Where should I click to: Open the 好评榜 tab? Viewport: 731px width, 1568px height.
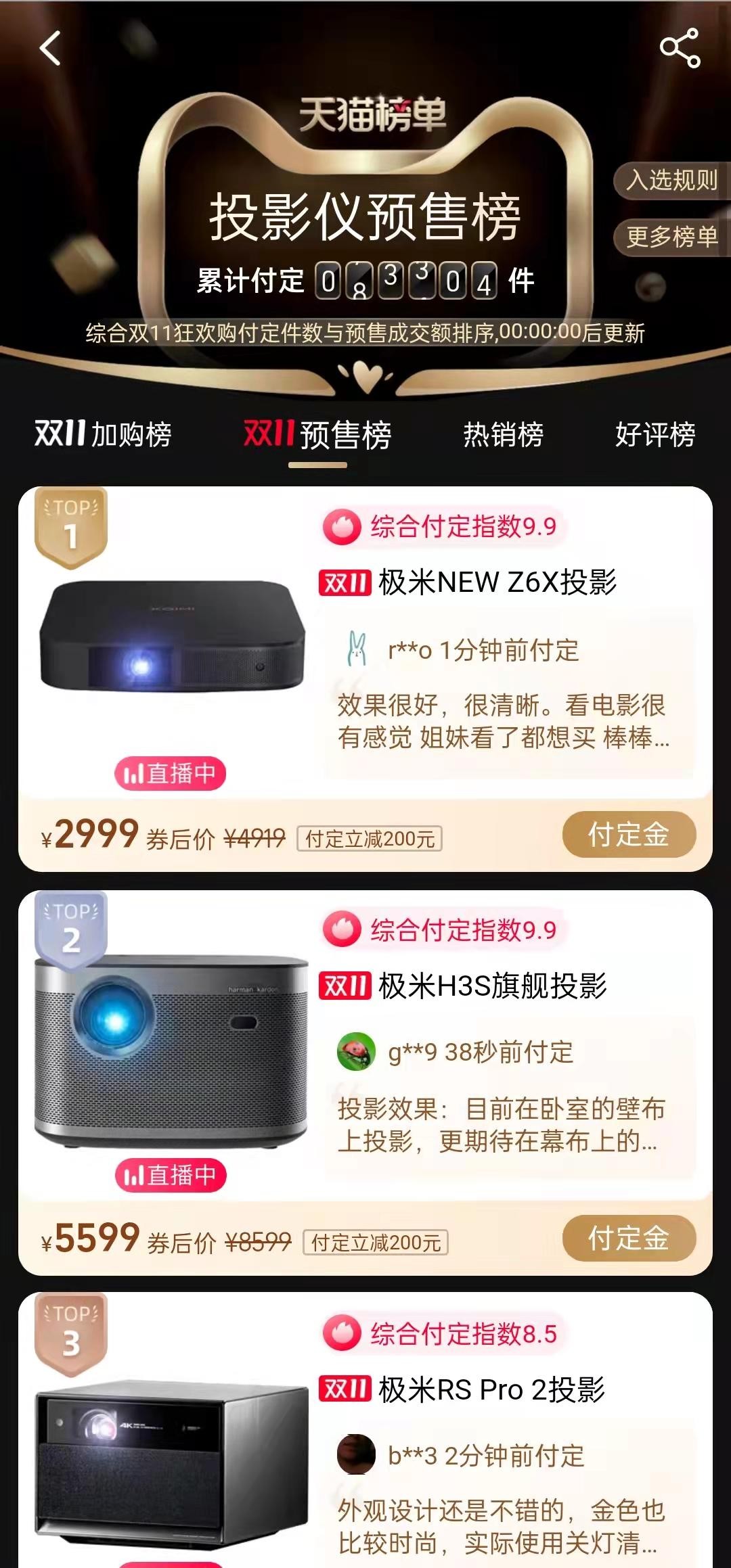click(655, 434)
